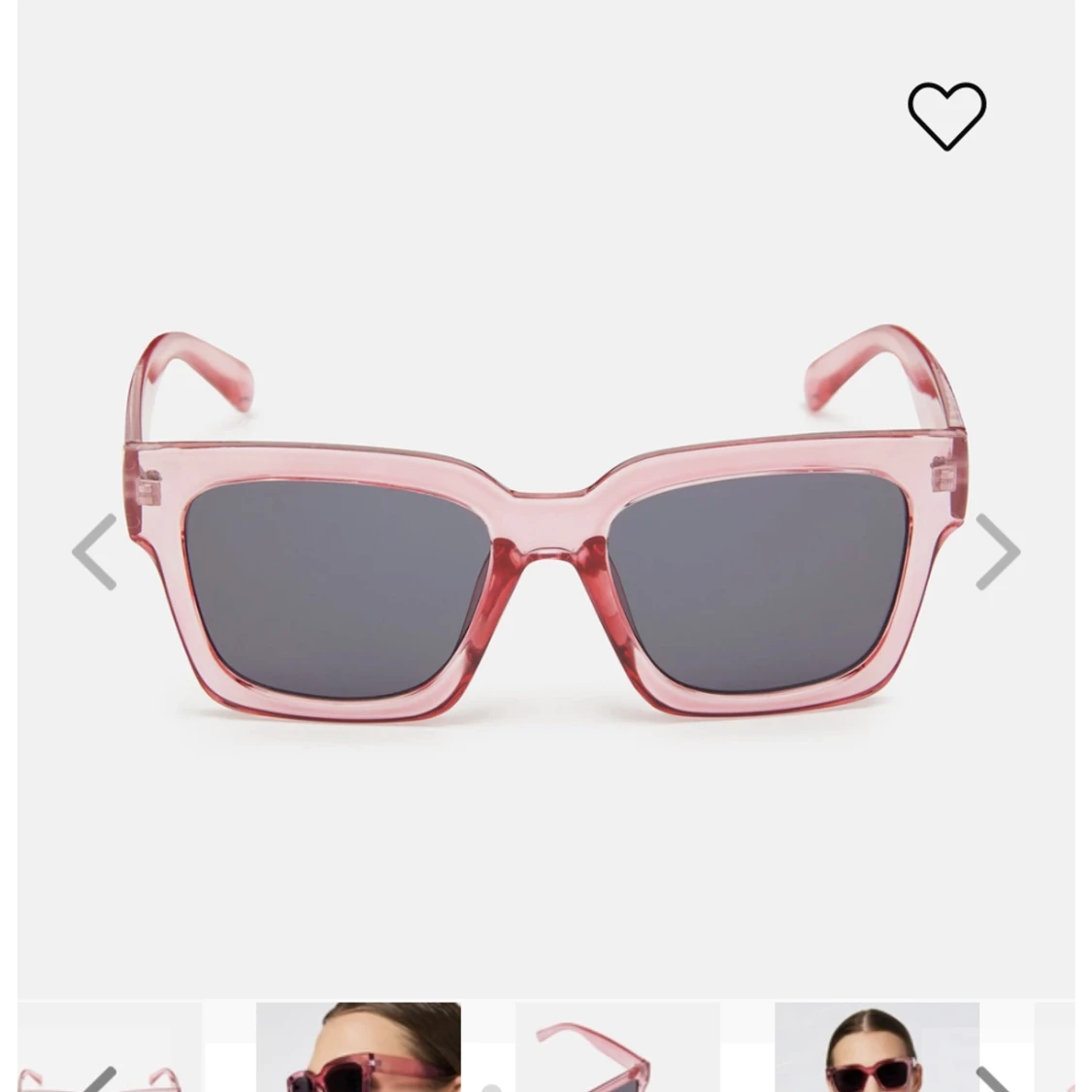Screen dimensions: 1092x1092
Task: View thumbnail of model facing forward
Action: click(x=877, y=1048)
